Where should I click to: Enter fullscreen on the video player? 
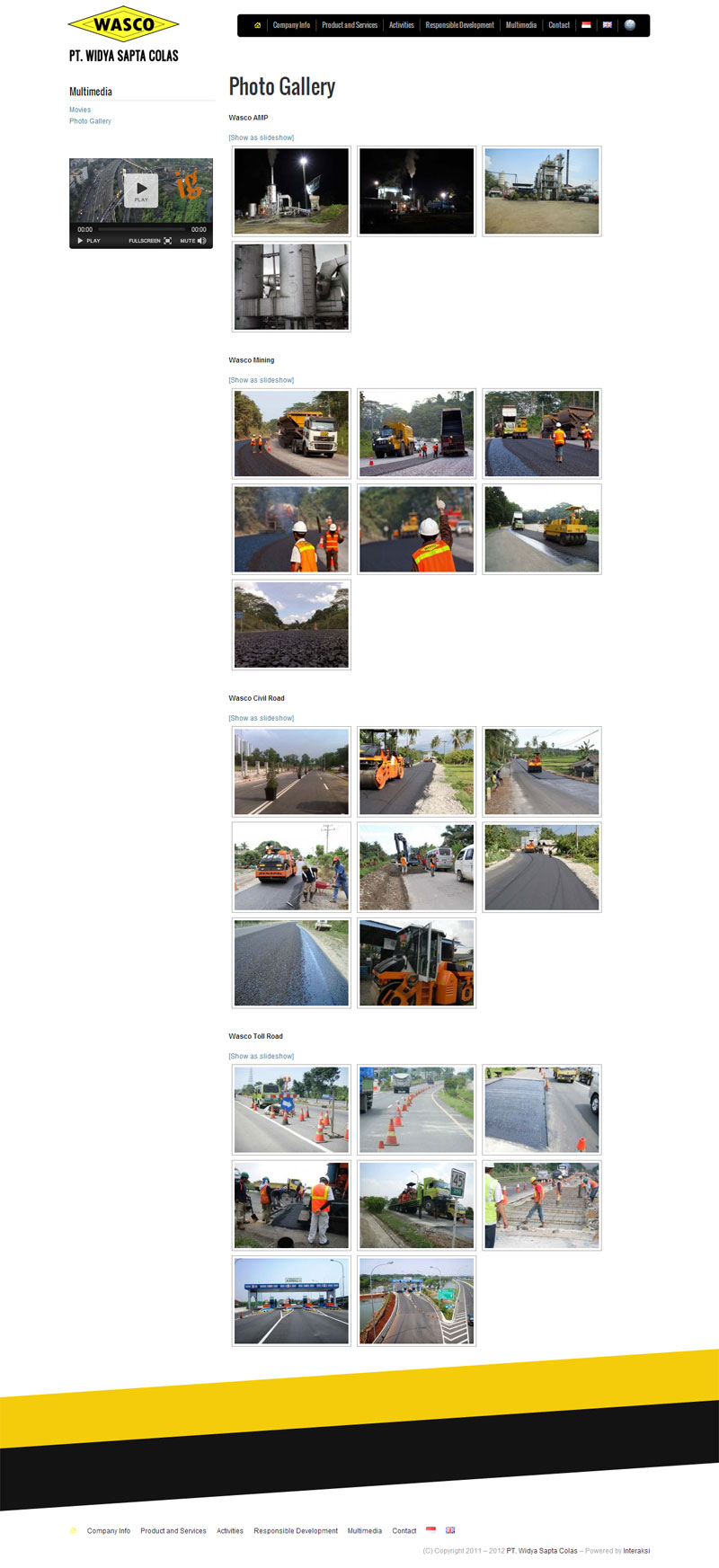[x=150, y=241]
